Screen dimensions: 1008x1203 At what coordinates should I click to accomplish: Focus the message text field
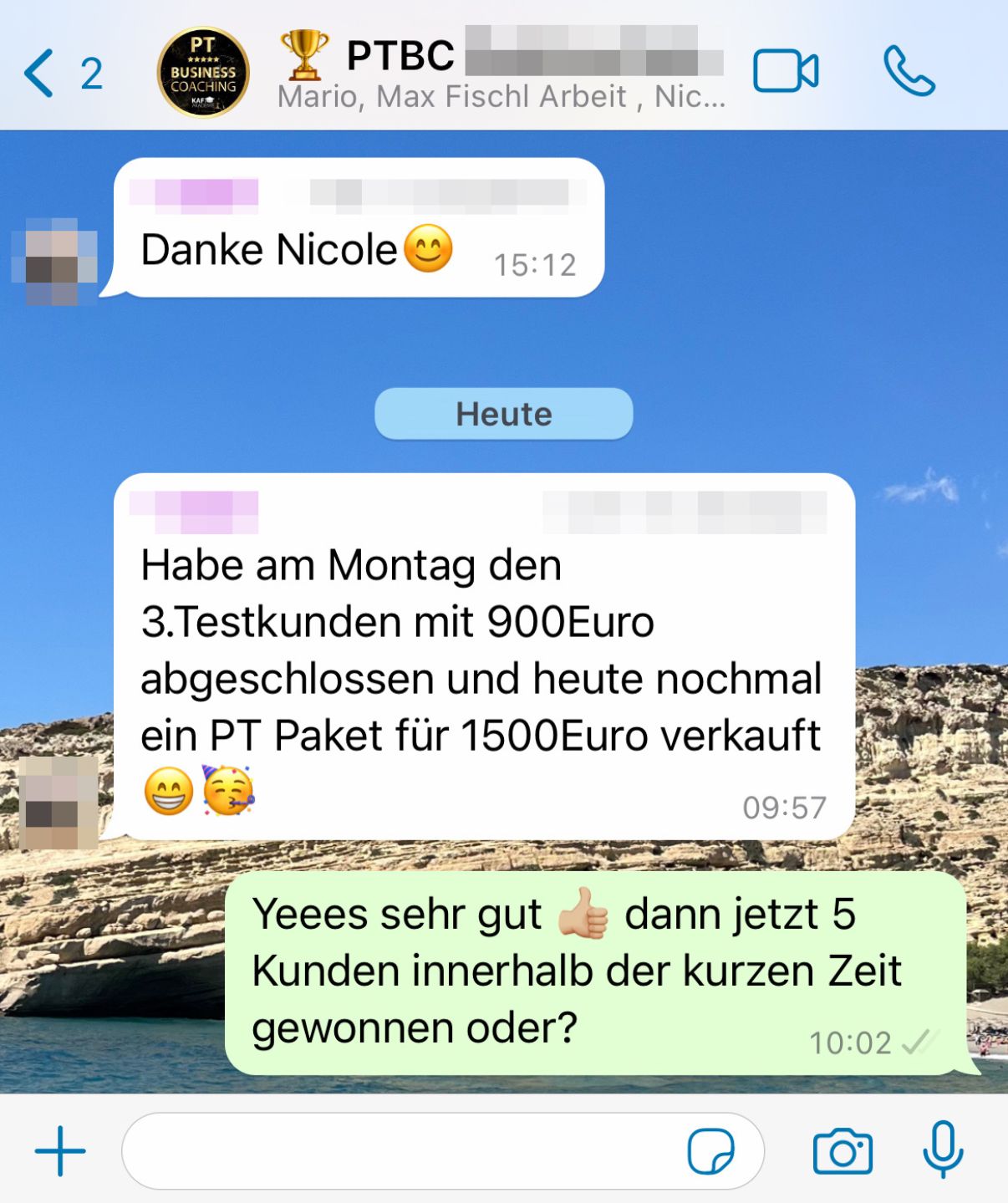click(x=401, y=1151)
